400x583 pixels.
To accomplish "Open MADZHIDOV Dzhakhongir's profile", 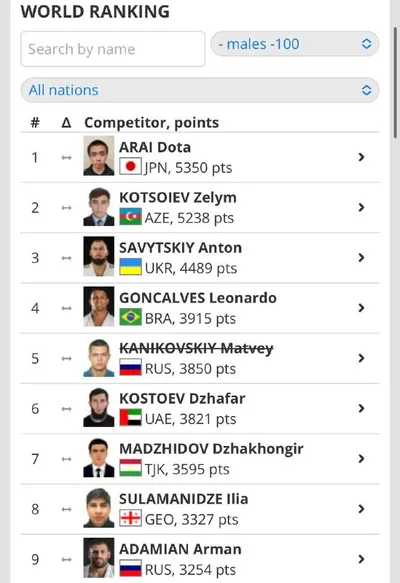I will (200, 458).
